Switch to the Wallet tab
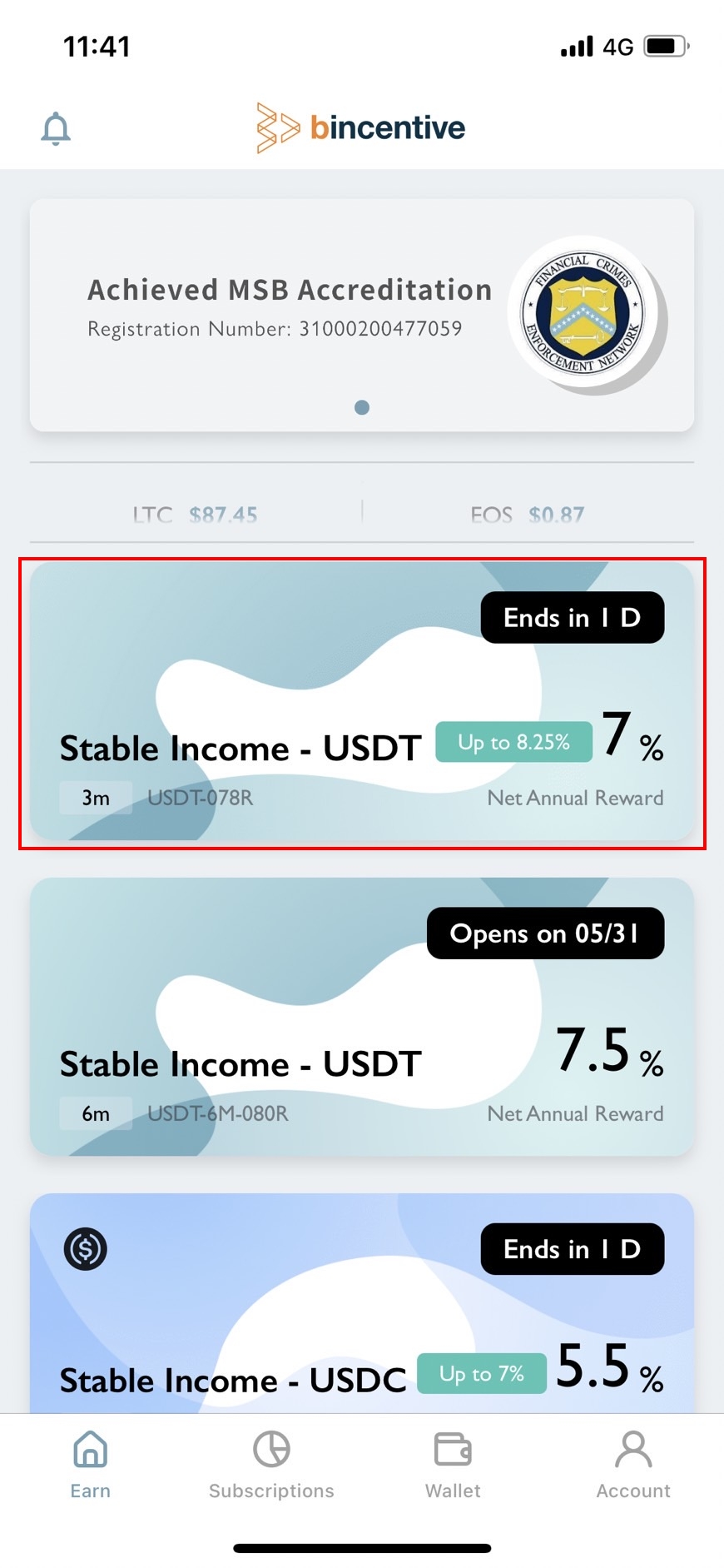This screenshot has width=724, height=1568. pos(453,1465)
